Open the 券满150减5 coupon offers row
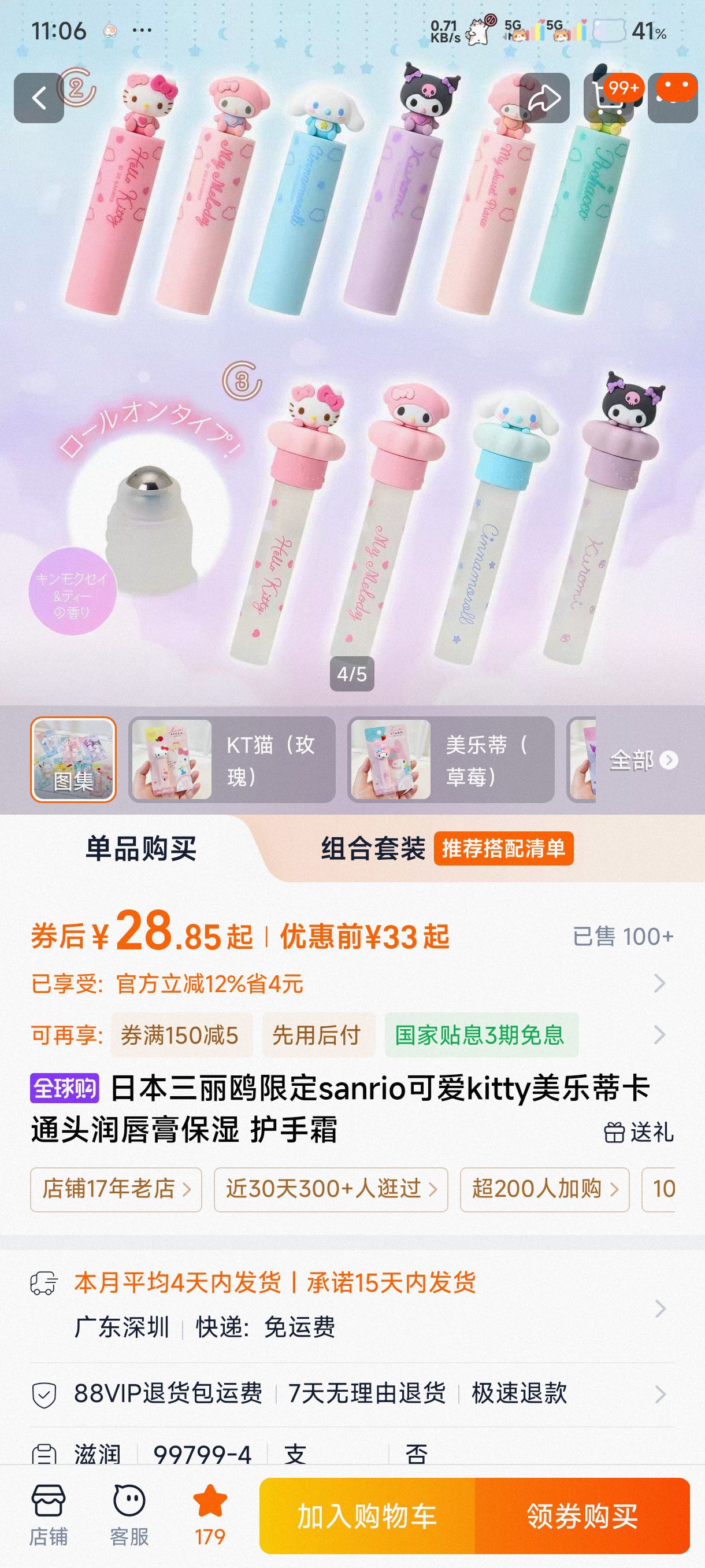705x1568 pixels. pos(181,1035)
